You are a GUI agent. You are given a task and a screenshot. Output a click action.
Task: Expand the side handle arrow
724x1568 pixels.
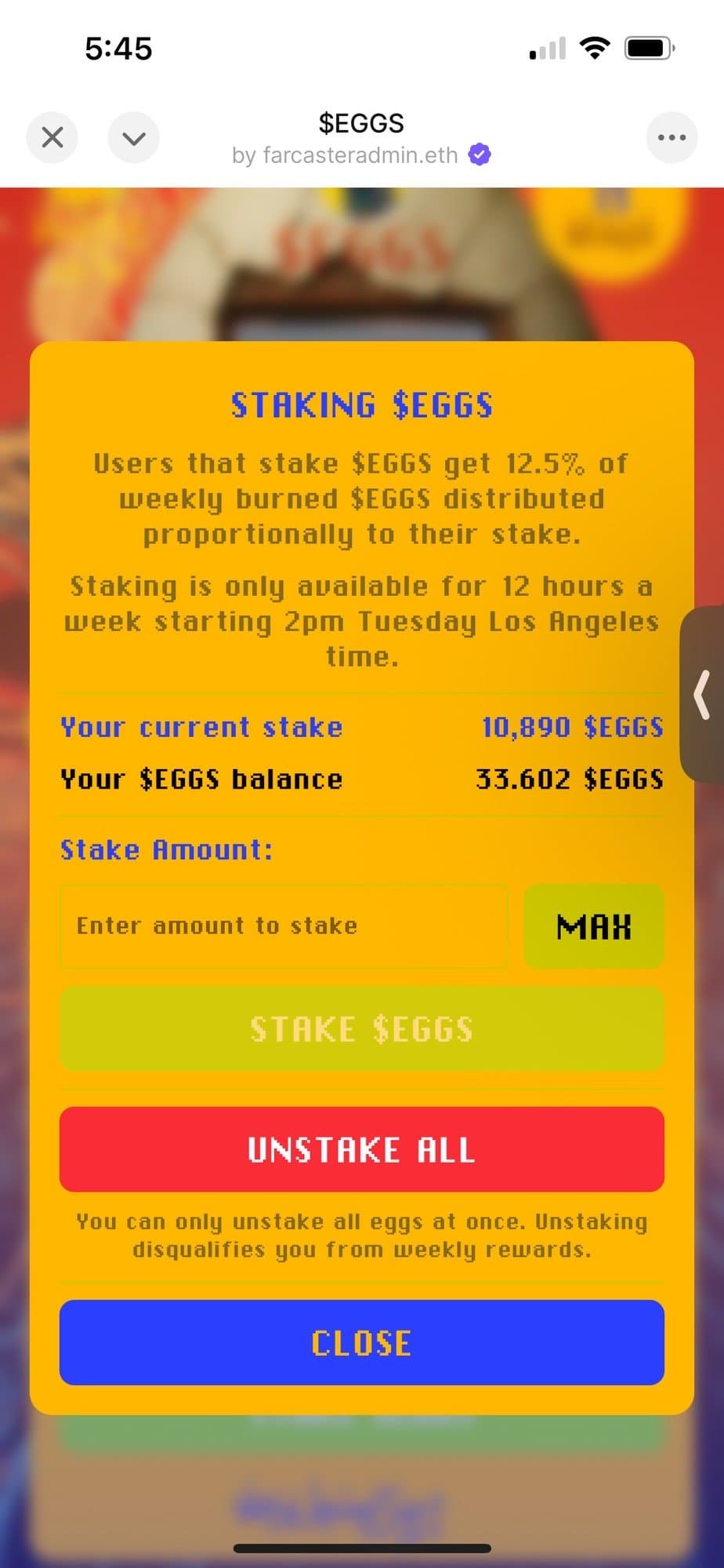(703, 694)
